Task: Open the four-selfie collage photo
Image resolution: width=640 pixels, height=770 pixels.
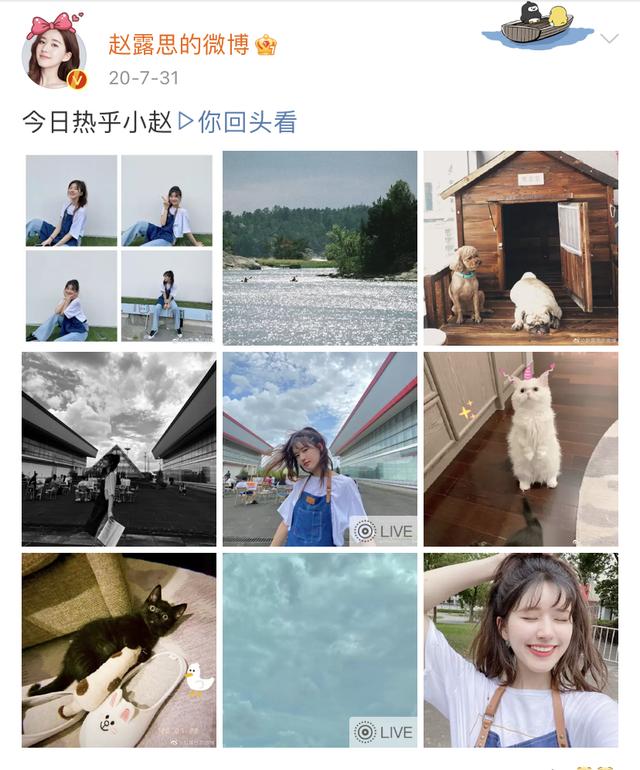Action: tap(119, 248)
